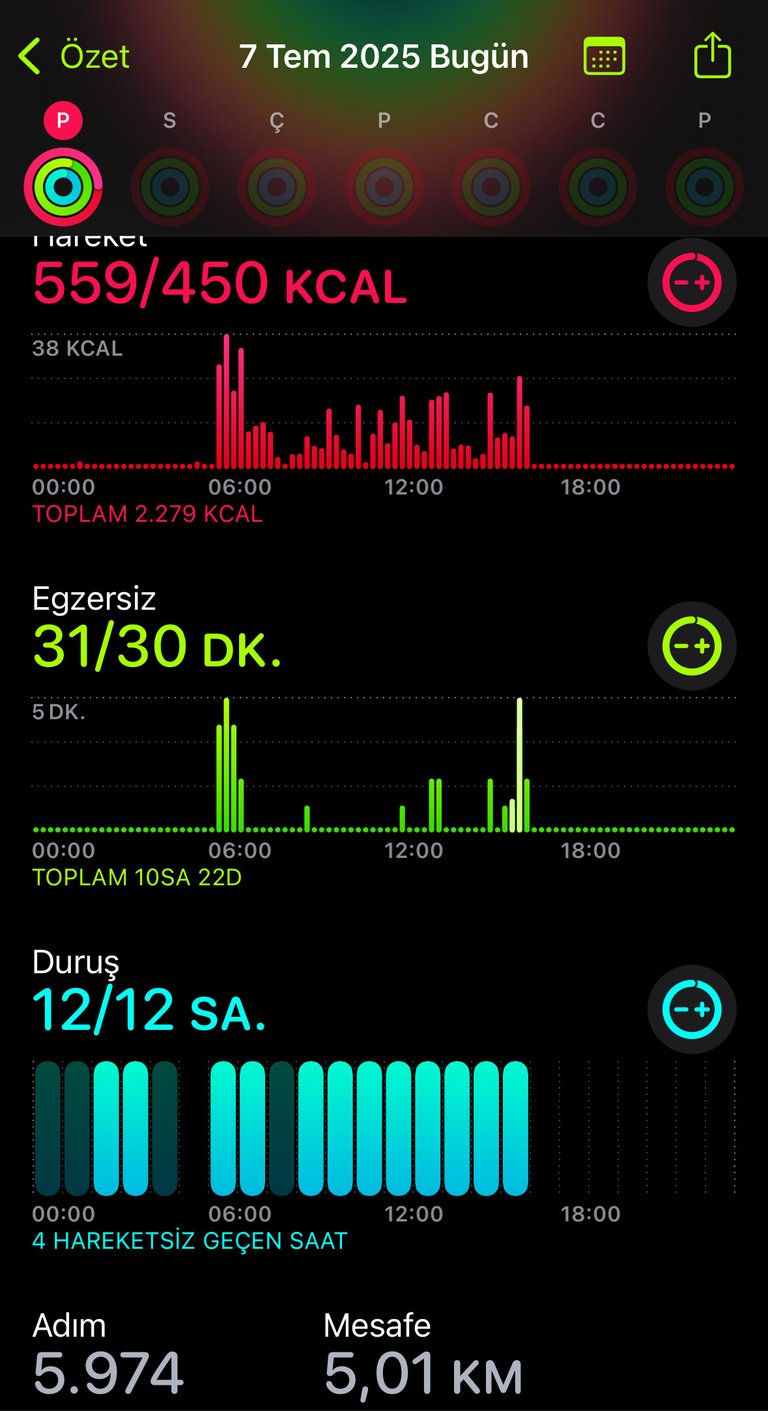Viewport: 768px width, 1411px height.
Task: Go back to Özet
Action: coord(74,56)
